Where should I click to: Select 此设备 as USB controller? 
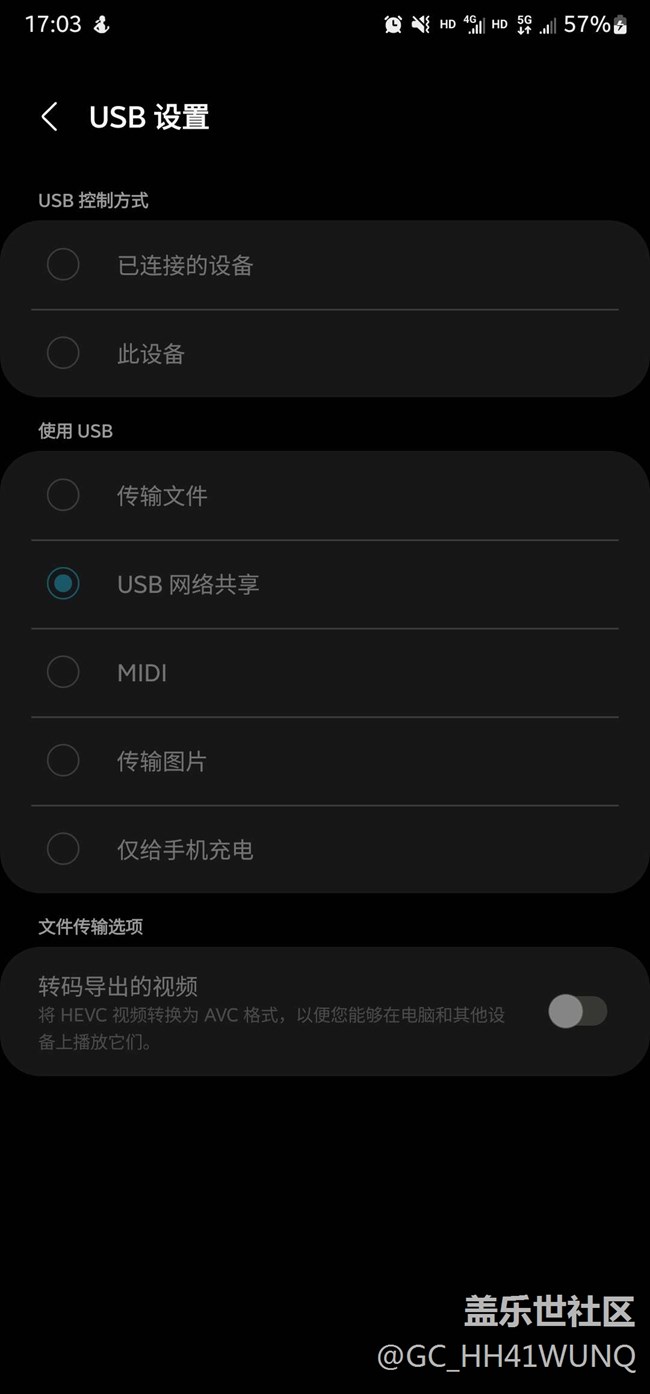pyautogui.click(x=325, y=353)
